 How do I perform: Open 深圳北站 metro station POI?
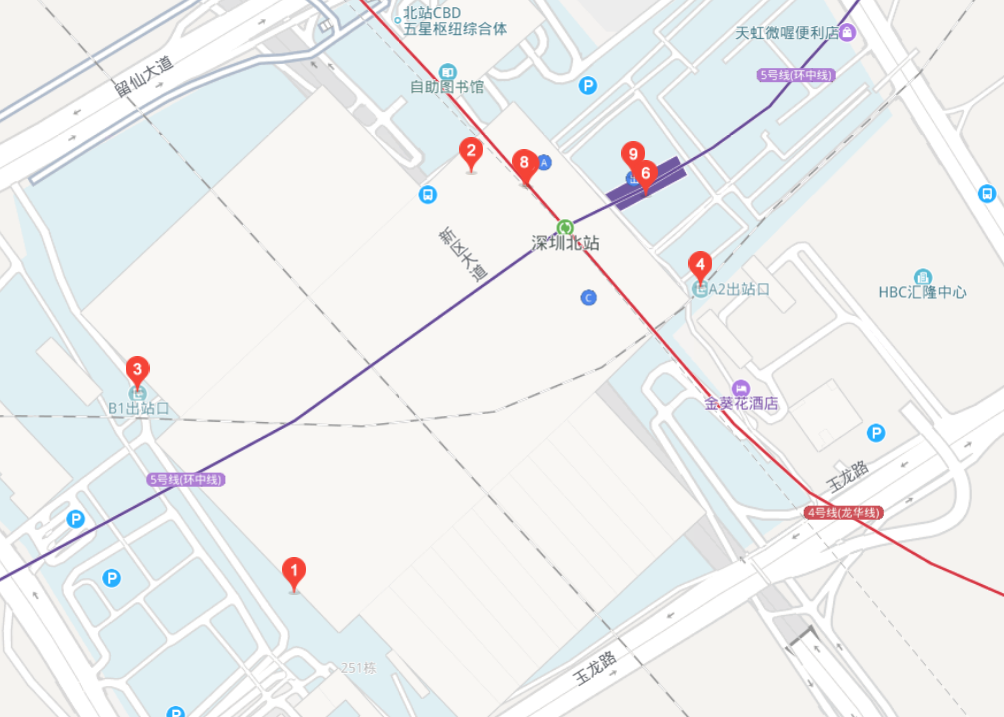[x=565, y=227]
